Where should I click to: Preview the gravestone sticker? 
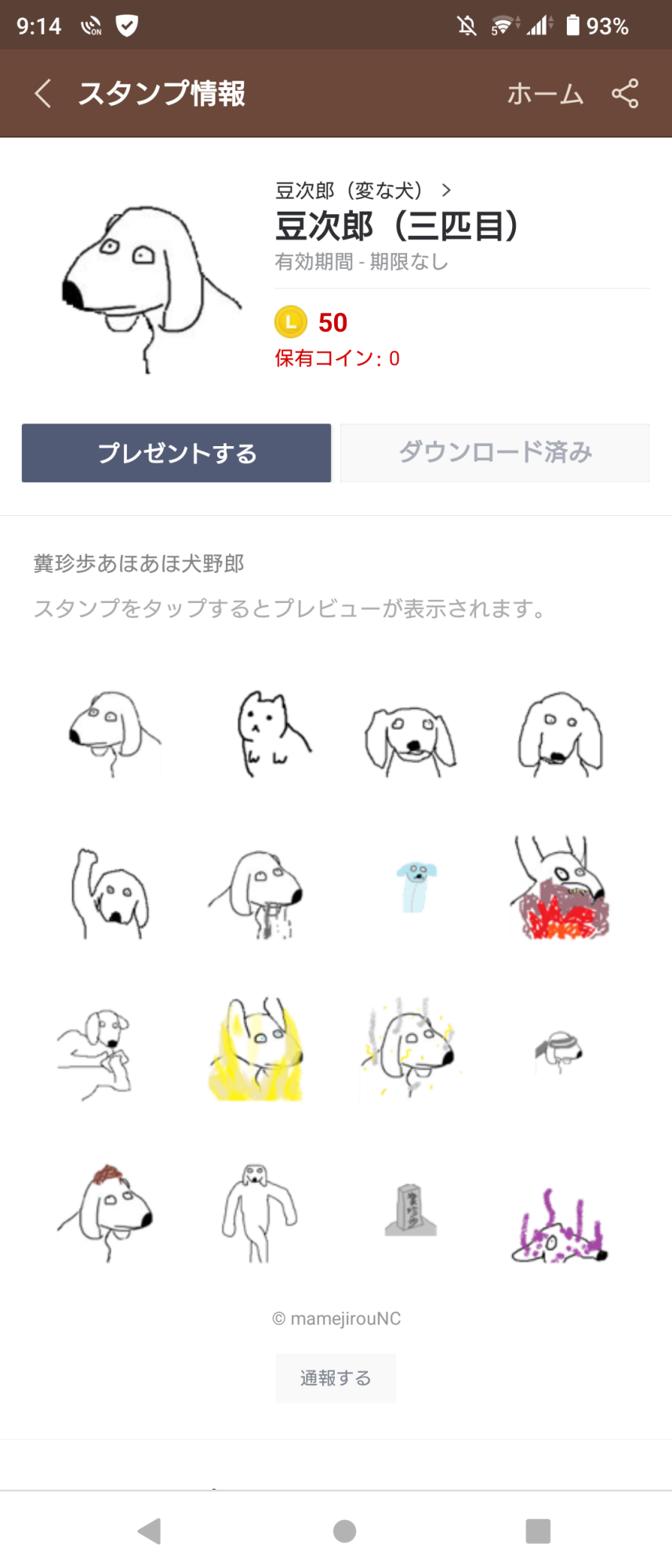coord(410,1210)
